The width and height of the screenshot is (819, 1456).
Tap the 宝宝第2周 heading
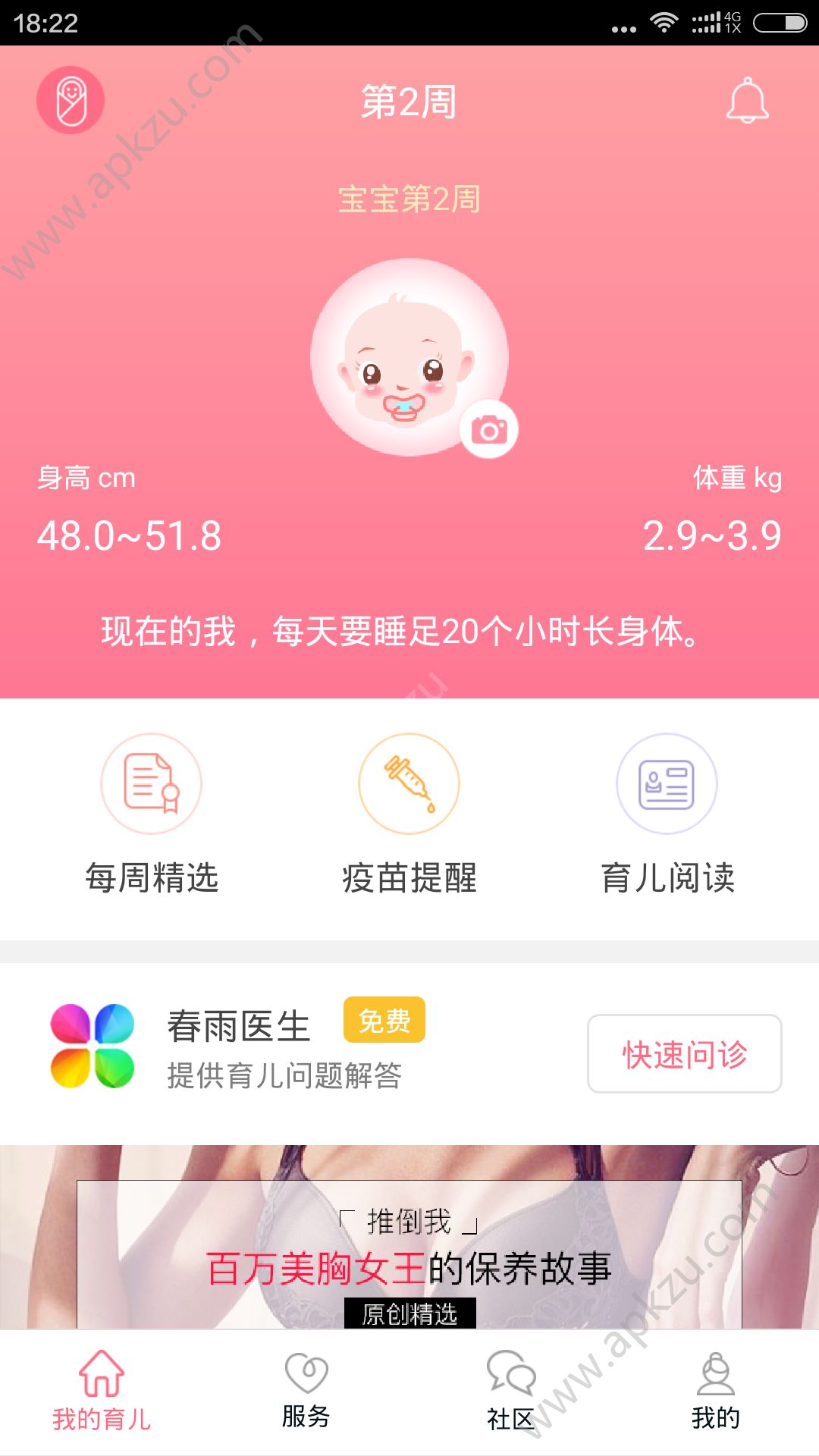(409, 199)
